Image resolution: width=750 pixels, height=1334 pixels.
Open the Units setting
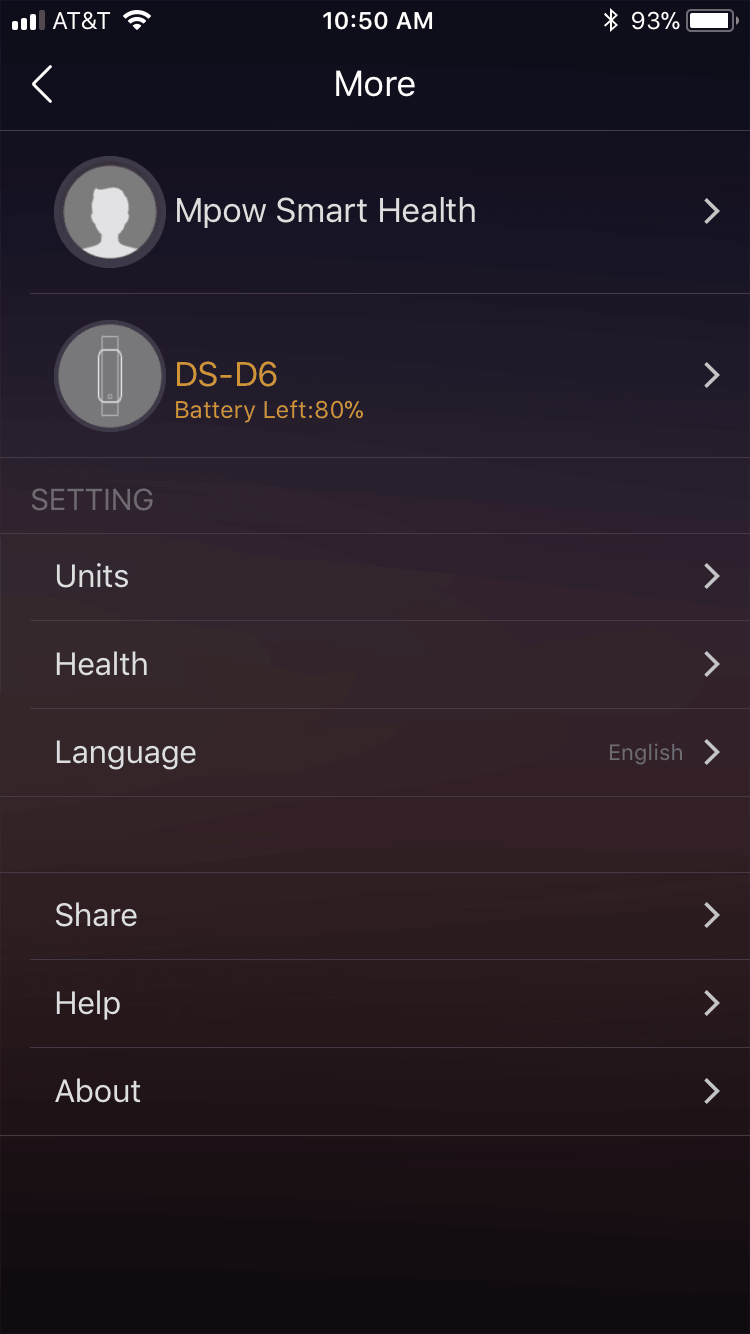click(375, 577)
